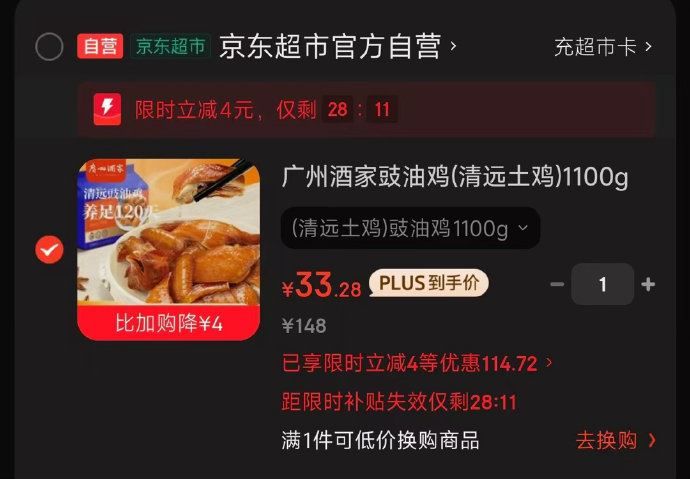The width and height of the screenshot is (690, 479).
Task: Go to 去换购 redemption offers
Action: [x=616, y=440]
